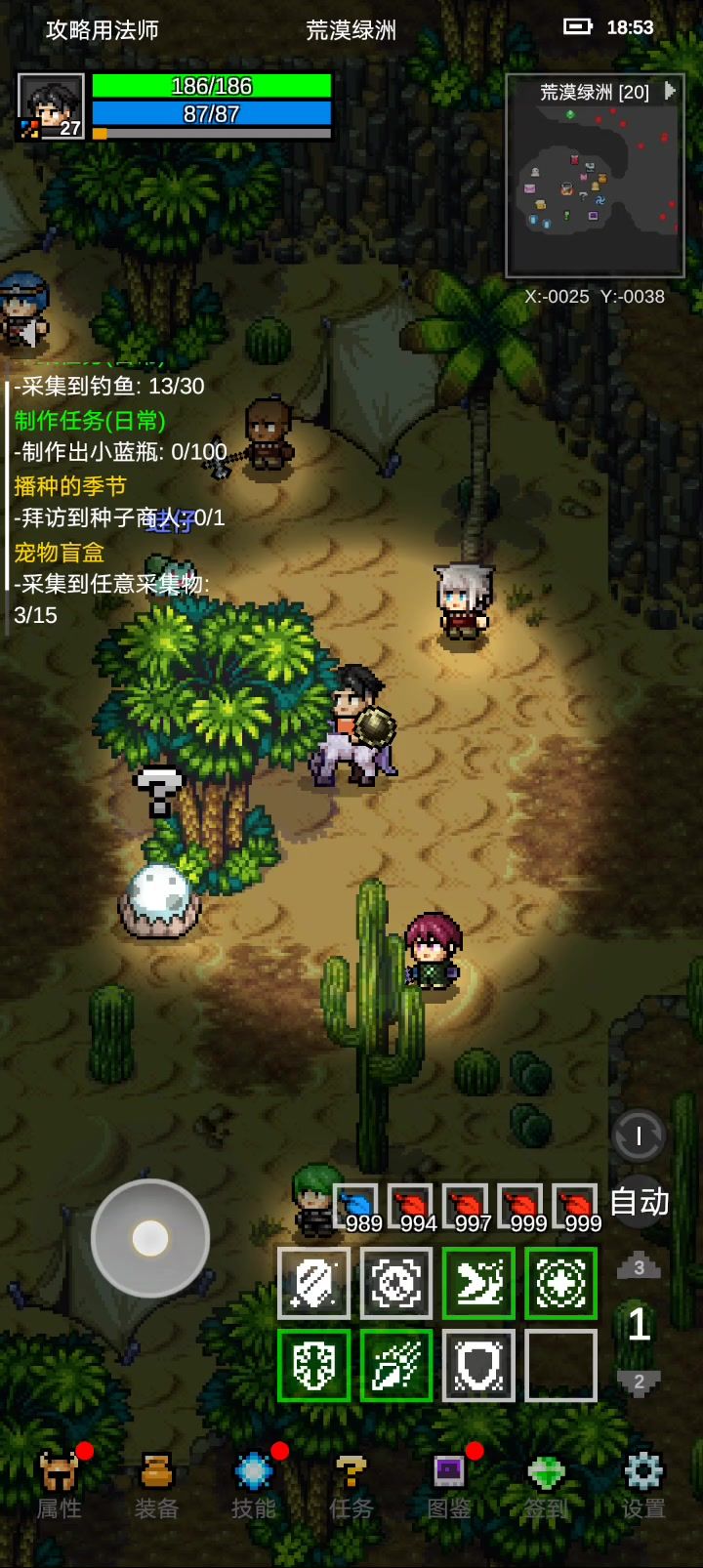Open the 装备 equipment menu
The height and width of the screenshot is (1568, 703).
coord(156,1485)
